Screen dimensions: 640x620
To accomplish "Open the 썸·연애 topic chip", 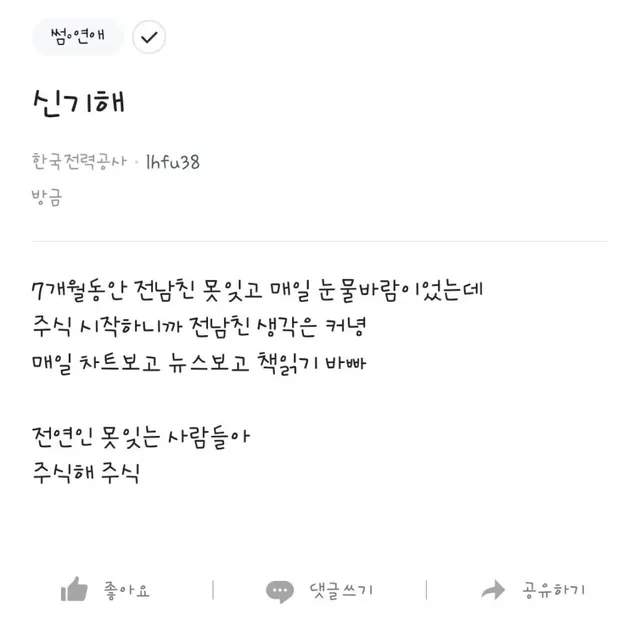I will point(76,37).
